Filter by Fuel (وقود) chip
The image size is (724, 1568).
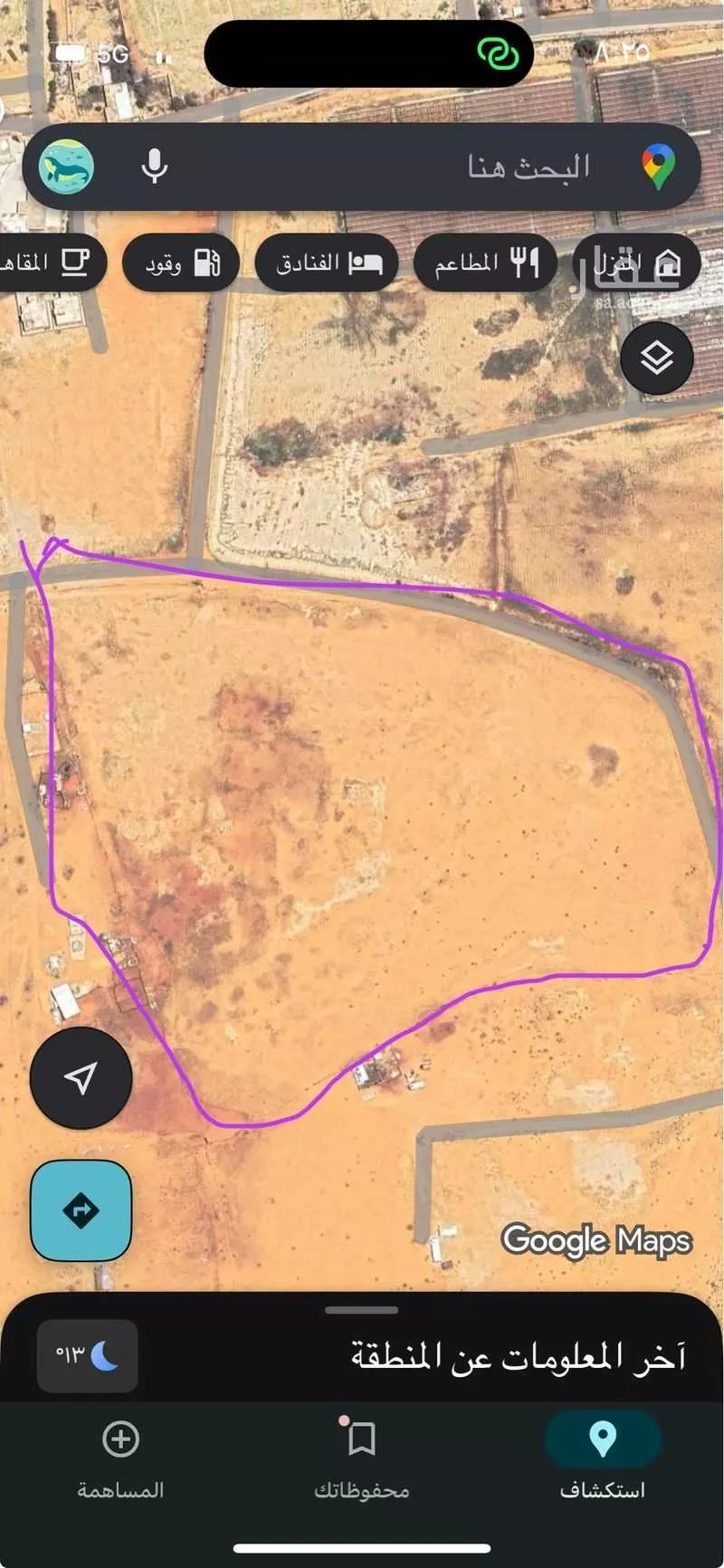pos(181,263)
